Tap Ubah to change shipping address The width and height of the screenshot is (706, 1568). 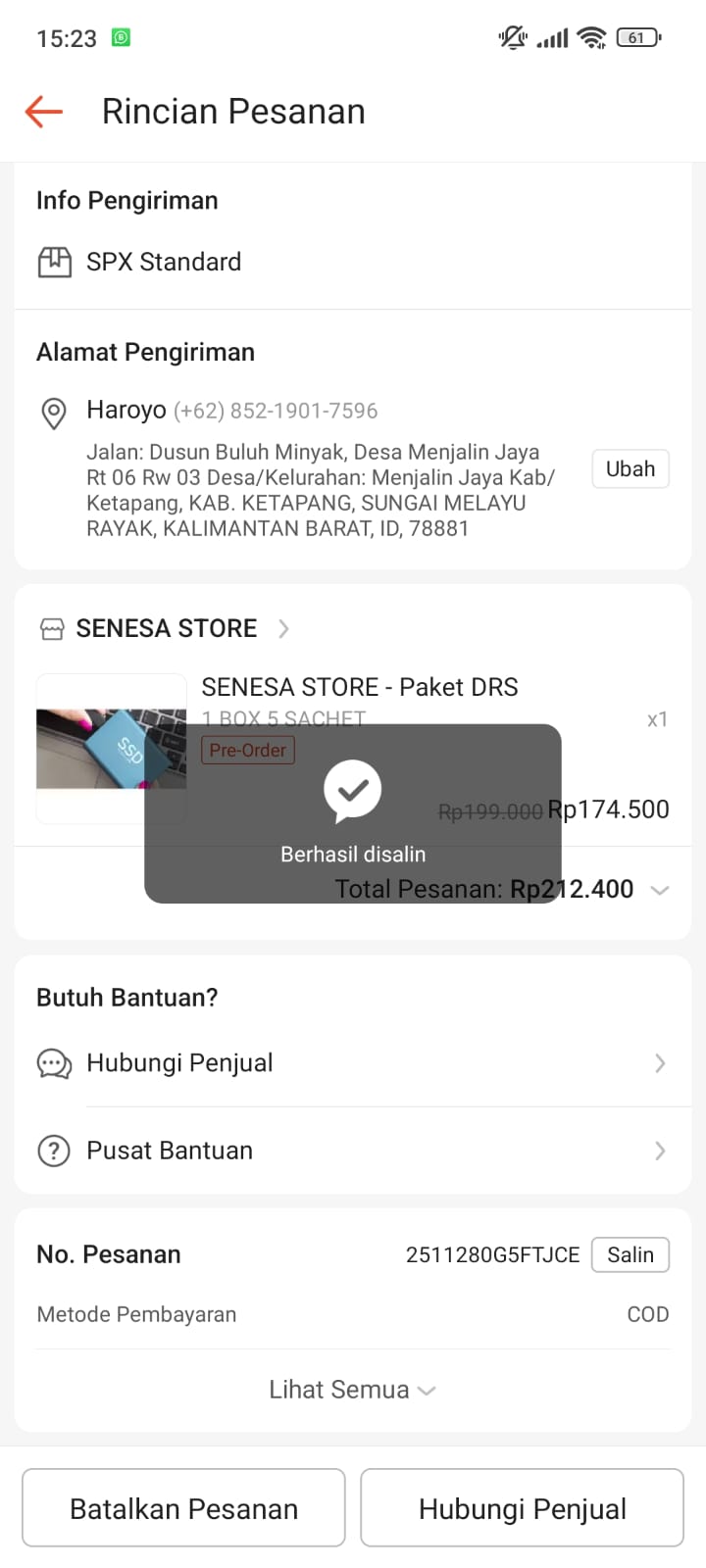point(630,469)
